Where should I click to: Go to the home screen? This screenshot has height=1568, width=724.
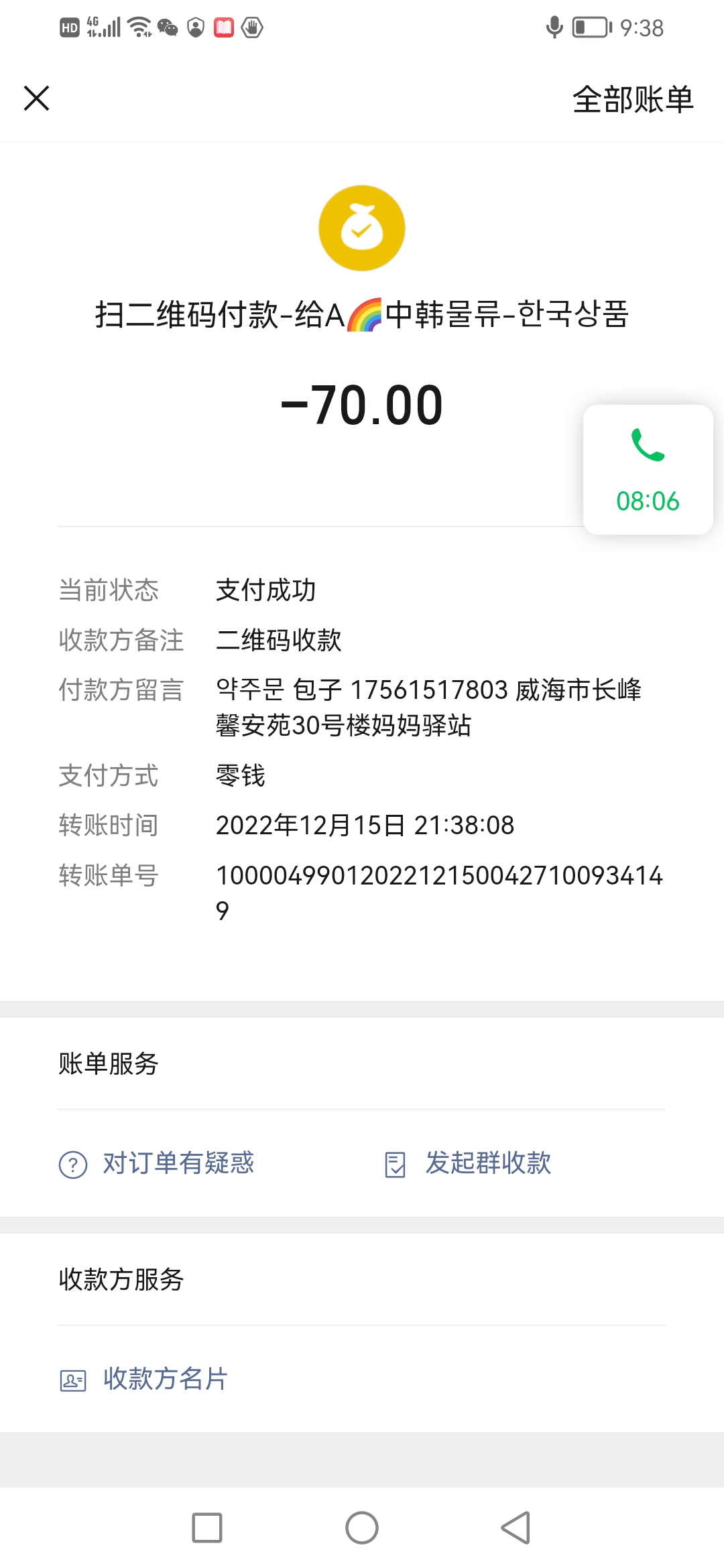click(x=362, y=1528)
